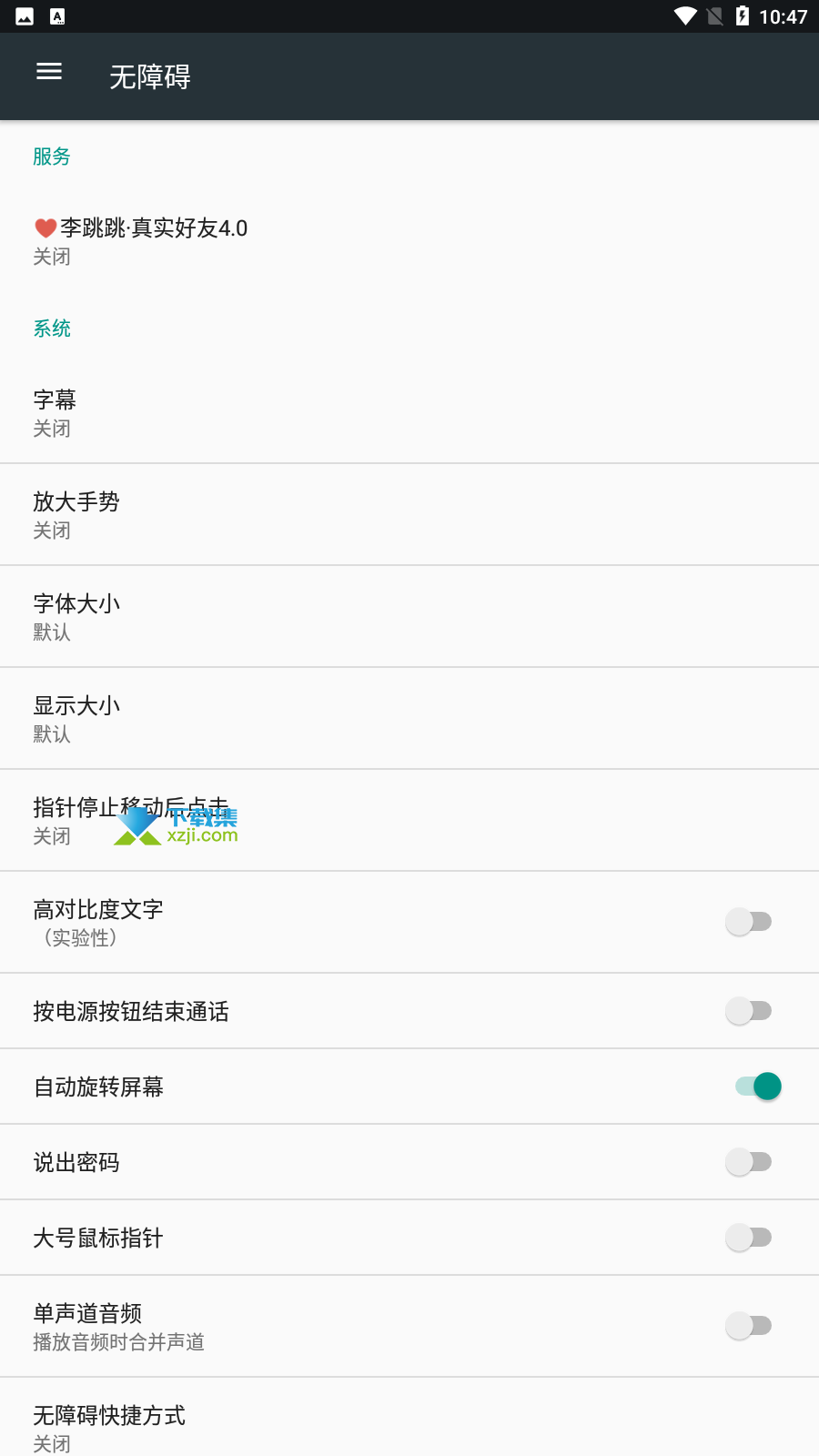Open the 字幕 settings
Image resolution: width=819 pixels, height=1456 pixels.
(409, 413)
